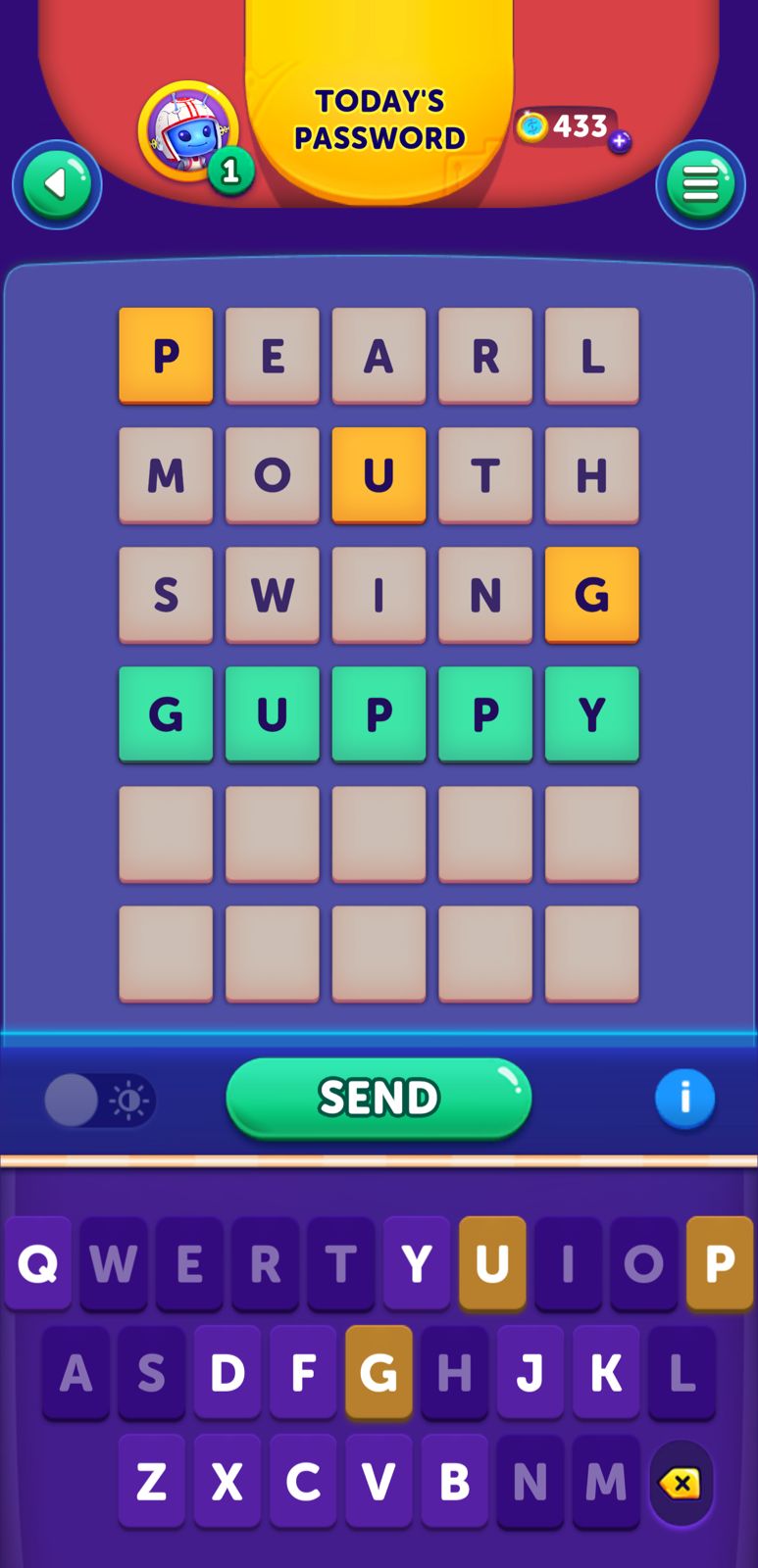Delete the last letter with backspace
The width and height of the screenshot is (758, 1568).
click(681, 1484)
